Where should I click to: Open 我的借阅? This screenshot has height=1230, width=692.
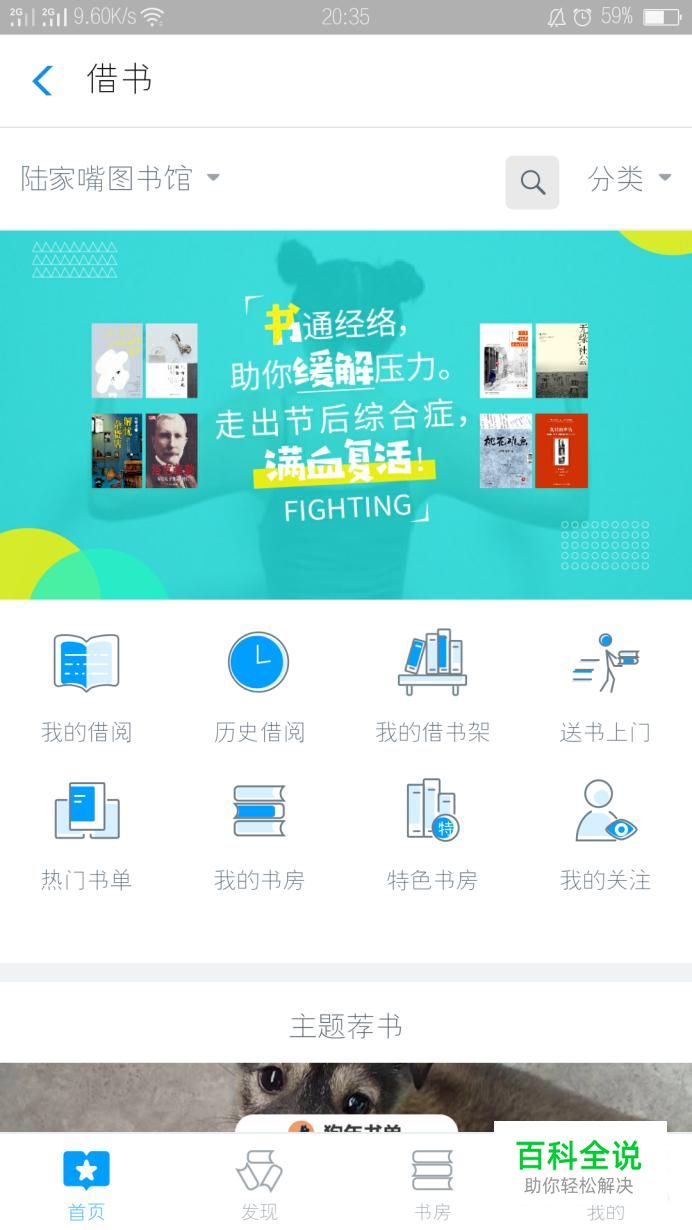pos(86,688)
